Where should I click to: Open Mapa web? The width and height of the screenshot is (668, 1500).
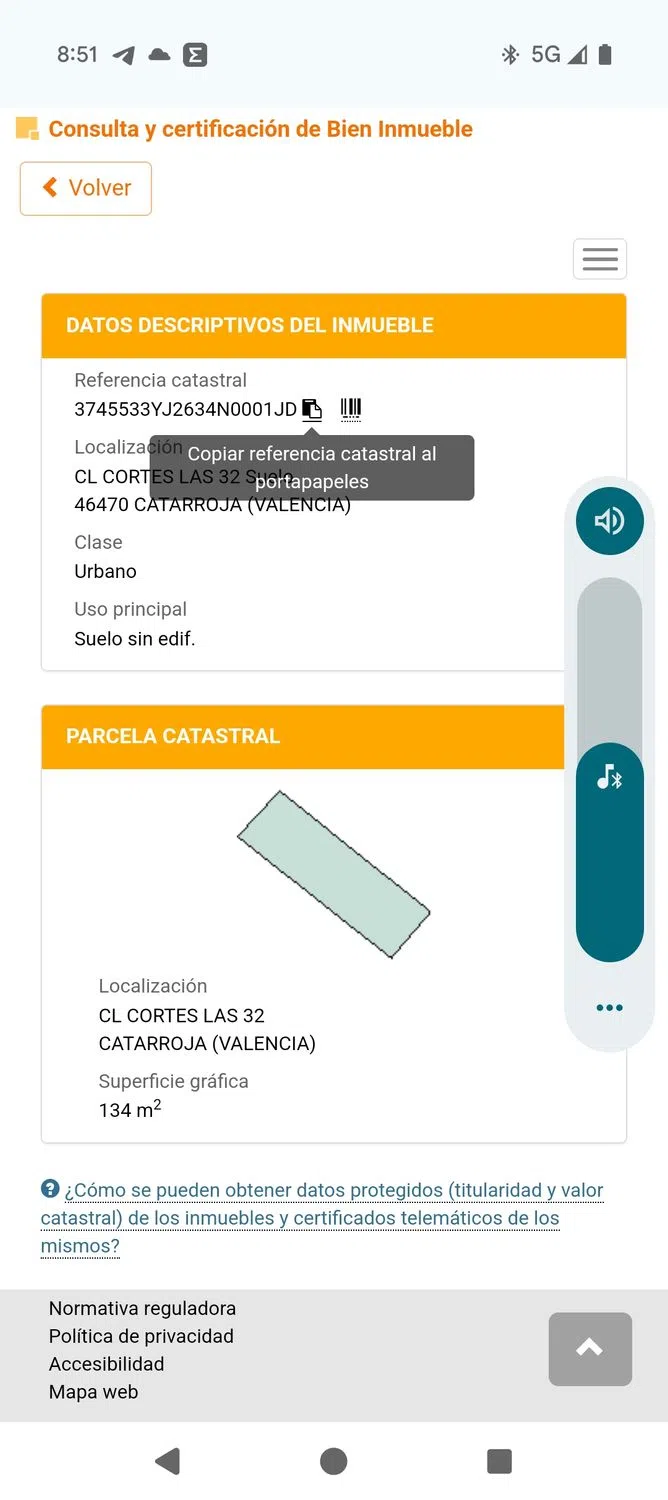point(93,1392)
